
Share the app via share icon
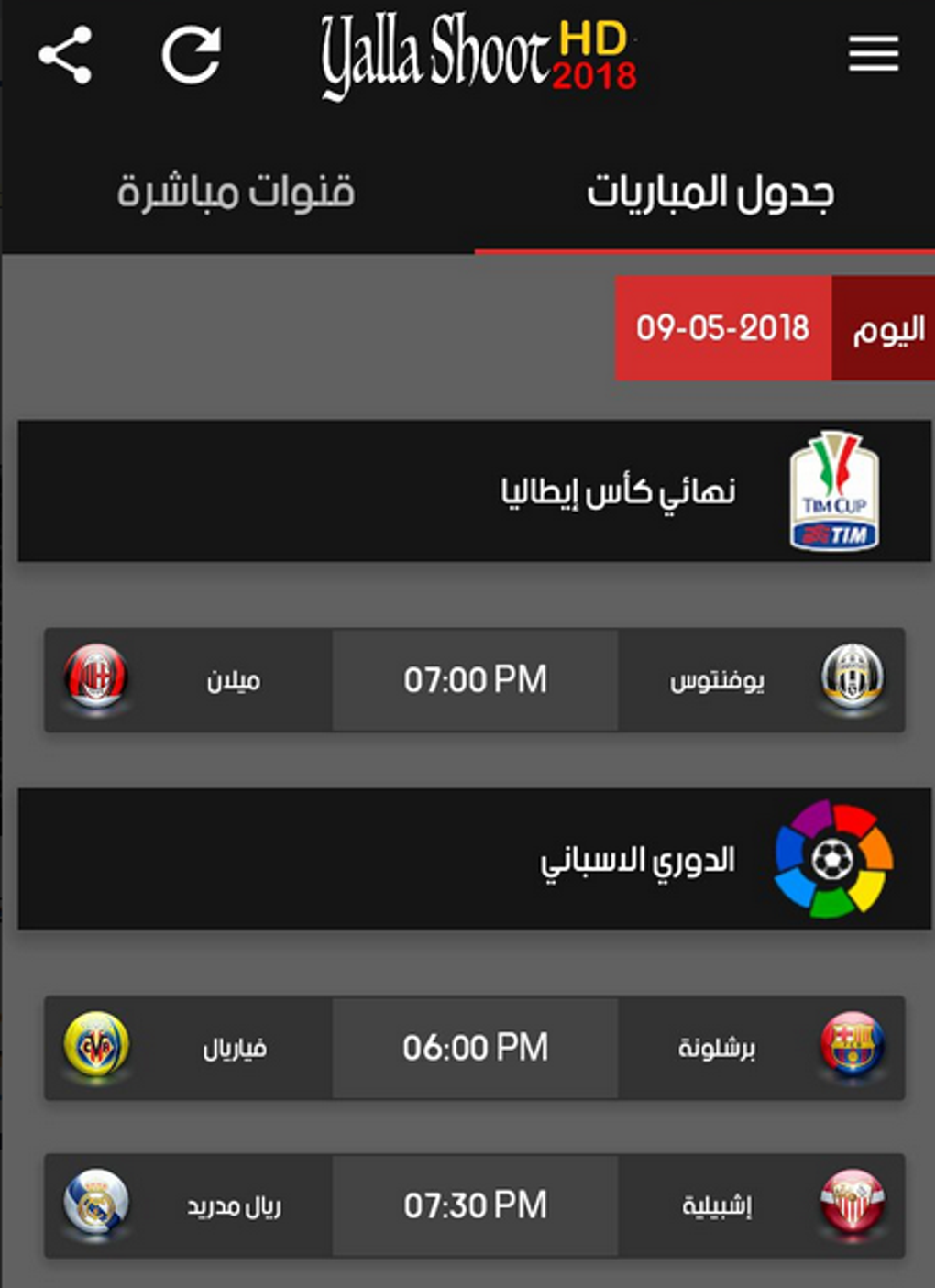click(x=65, y=55)
